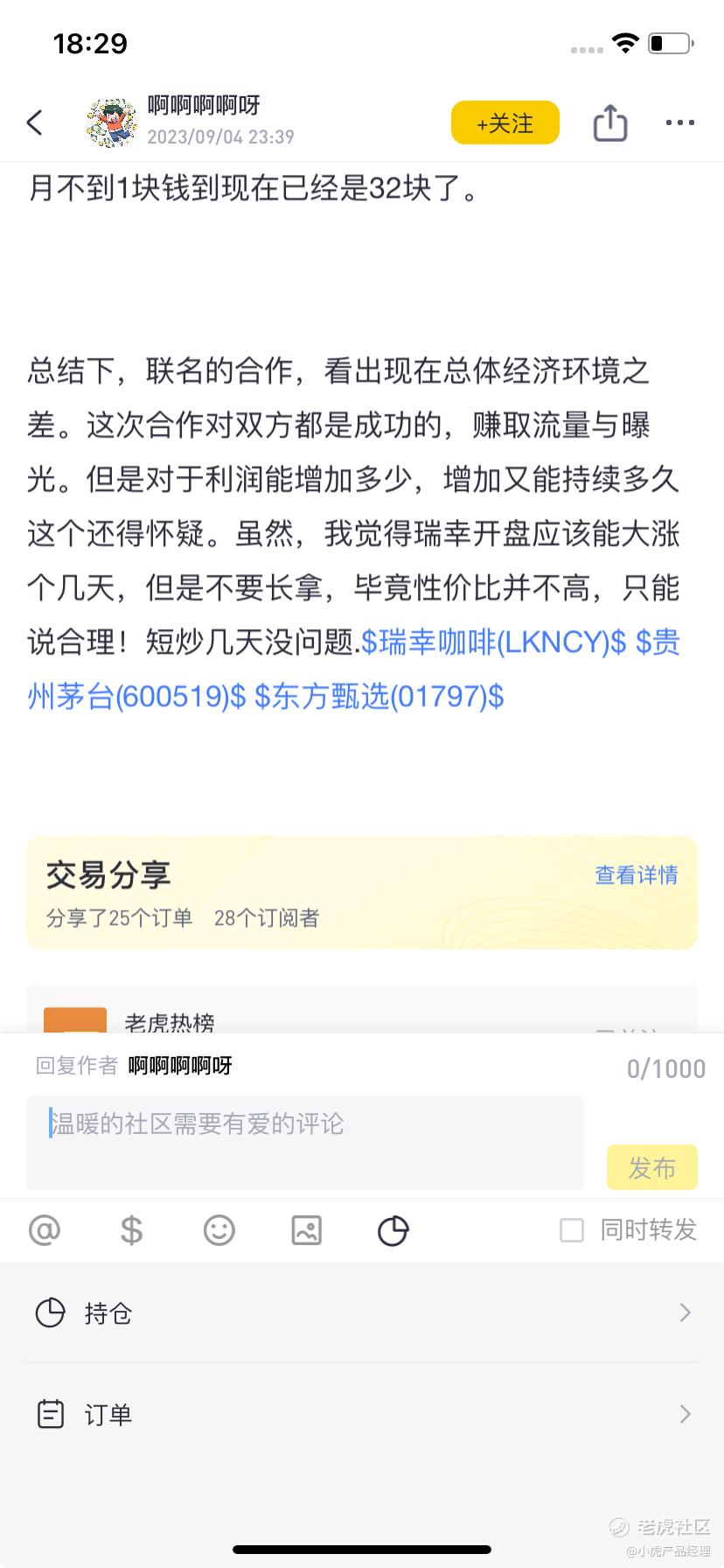Check the 同时转发 checkbox
The width and height of the screenshot is (724, 1568).
pos(572,1230)
